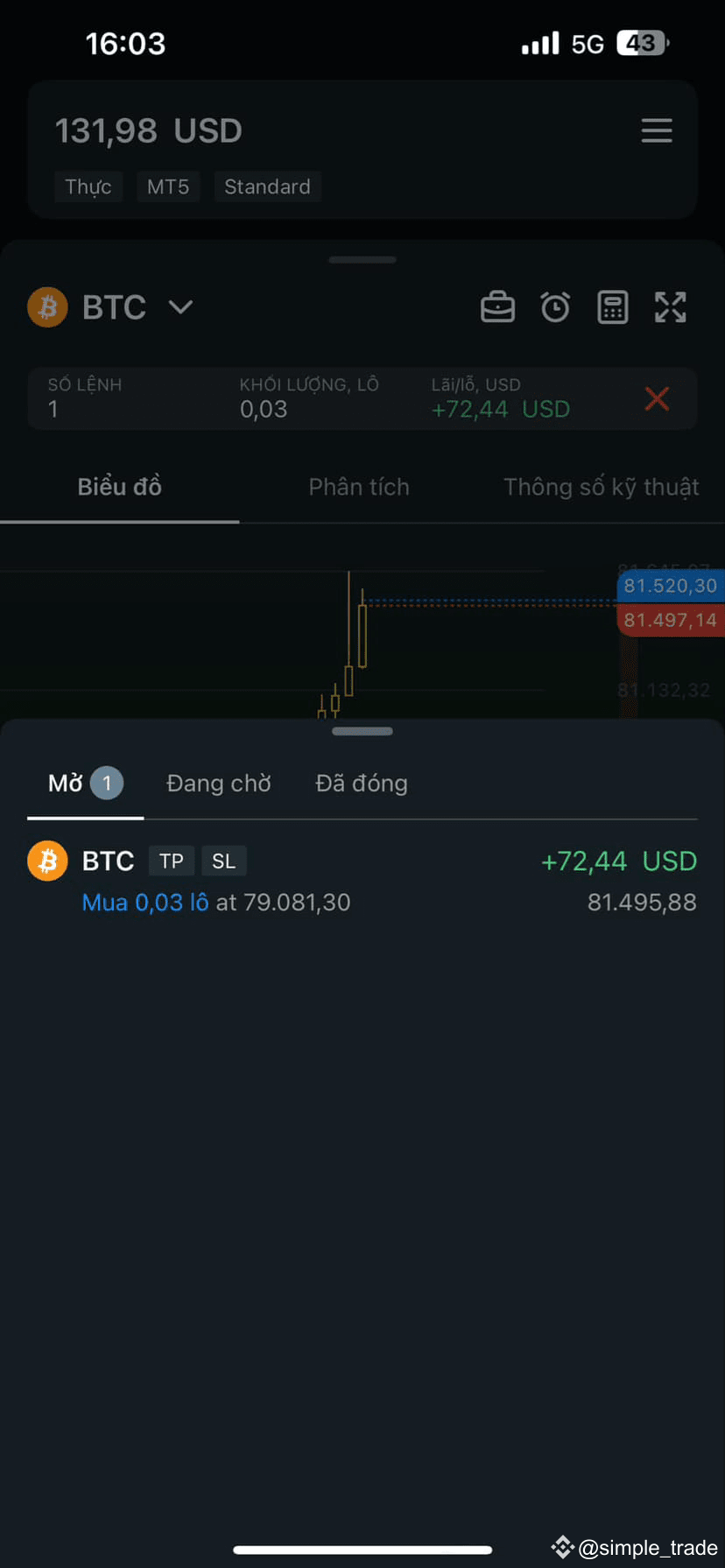Open the price alerts alarm clock icon

(x=555, y=306)
